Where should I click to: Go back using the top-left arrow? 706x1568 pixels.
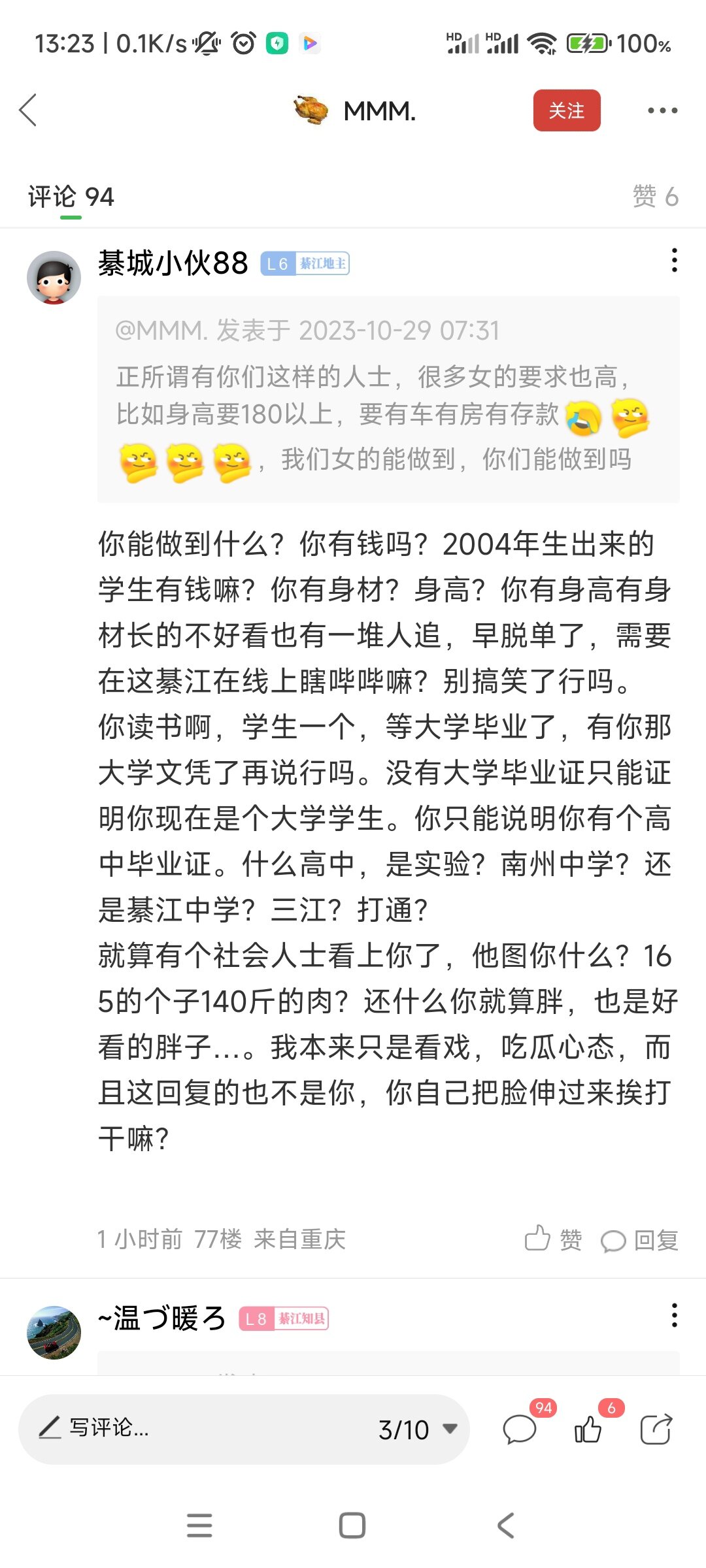(29, 110)
